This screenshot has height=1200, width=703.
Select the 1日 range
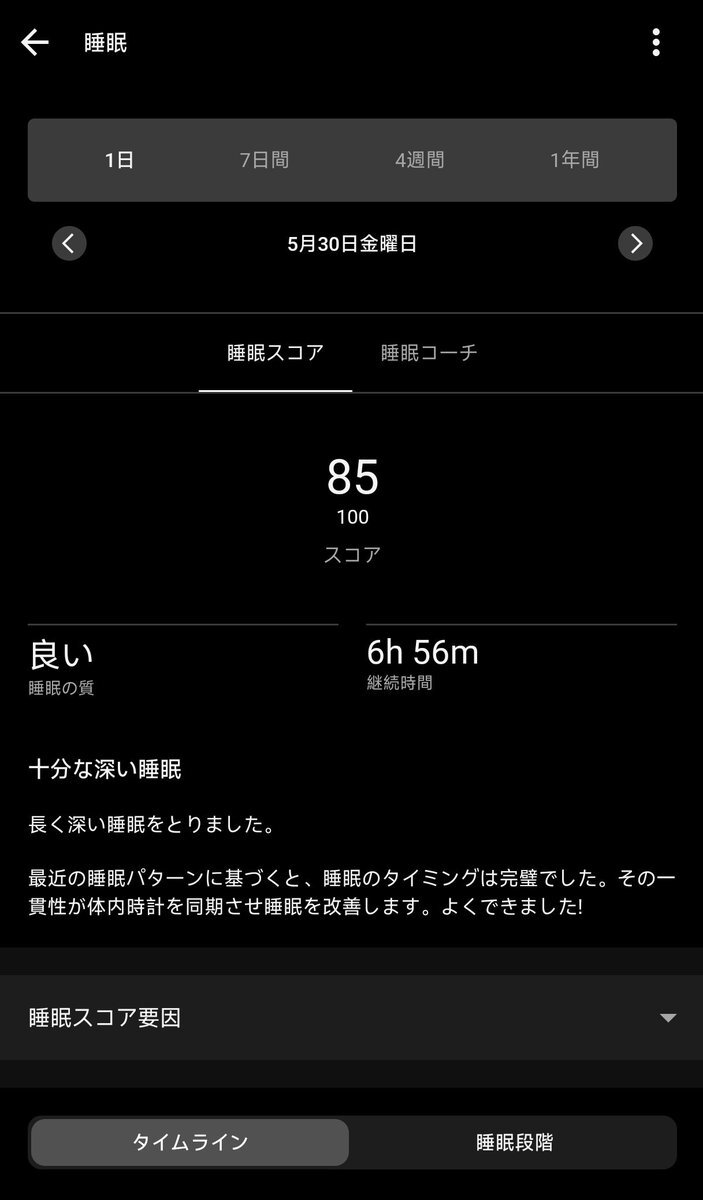tap(119, 160)
